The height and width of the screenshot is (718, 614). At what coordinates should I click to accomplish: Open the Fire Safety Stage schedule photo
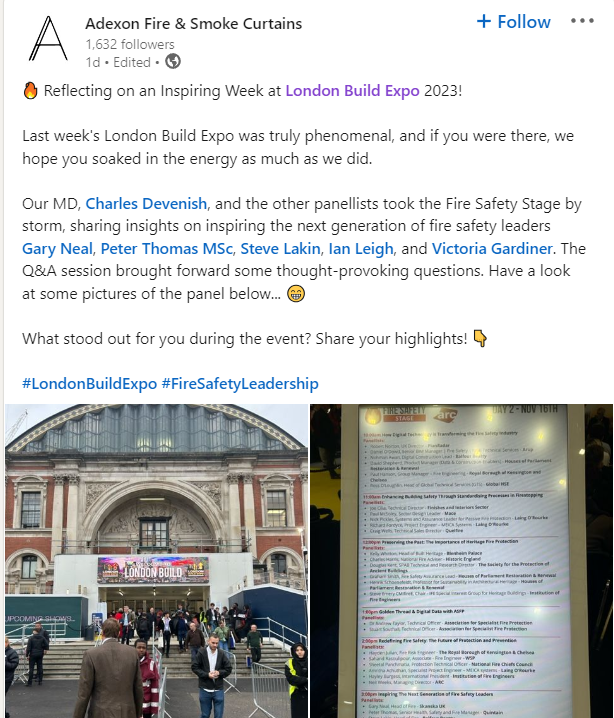(462, 560)
